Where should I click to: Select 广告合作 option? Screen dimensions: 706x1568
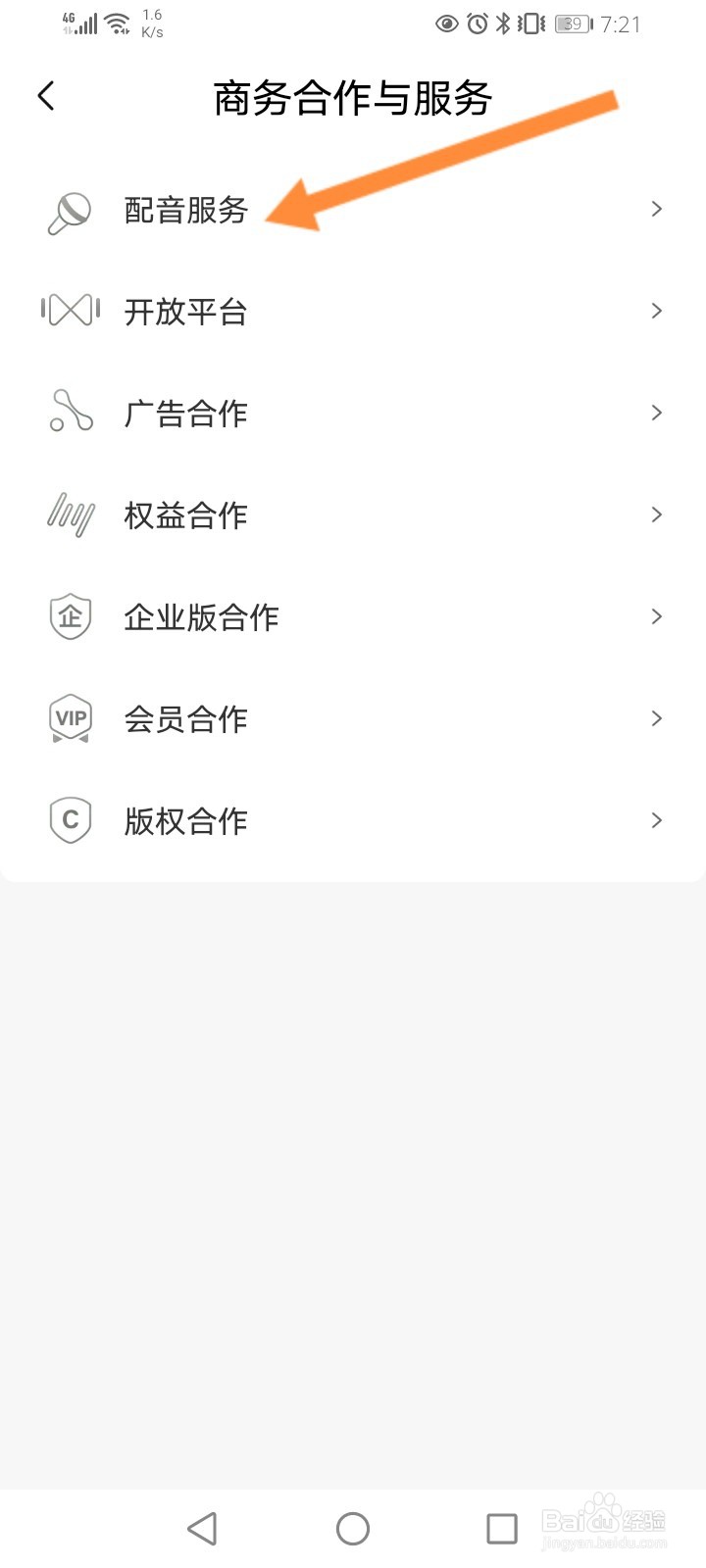tap(353, 414)
